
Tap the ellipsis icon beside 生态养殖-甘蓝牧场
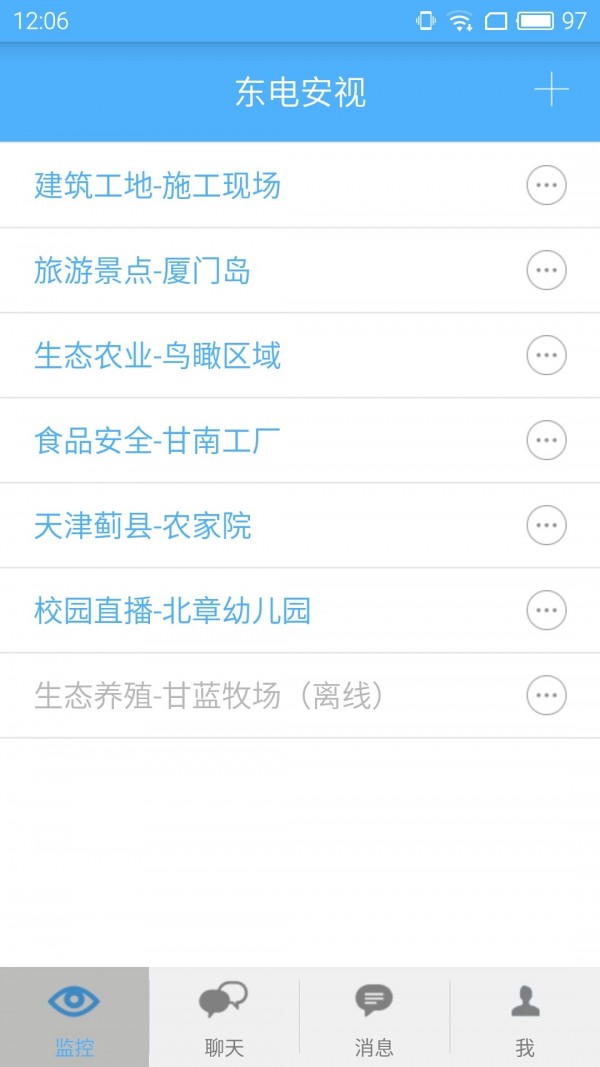[546, 695]
